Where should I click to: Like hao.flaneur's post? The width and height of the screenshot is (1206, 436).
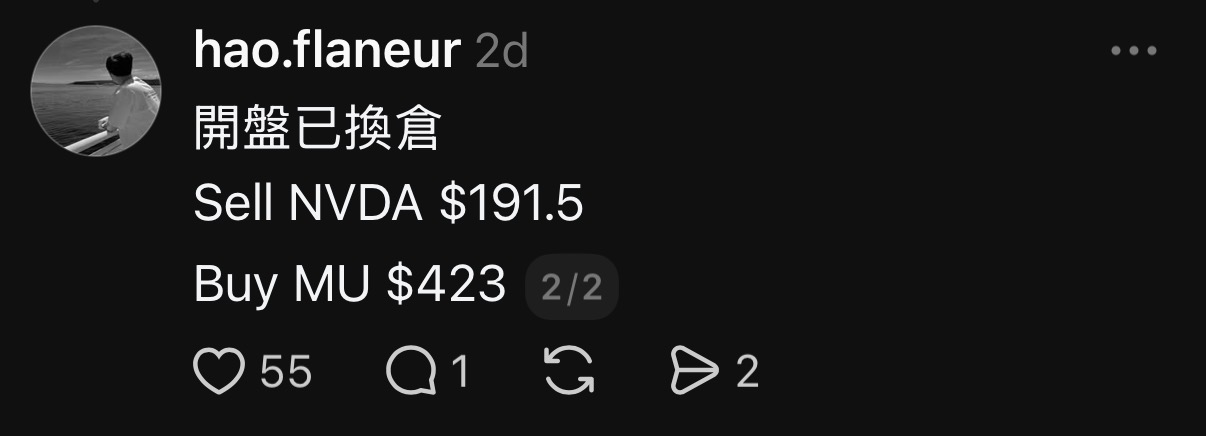pyautogui.click(x=219, y=372)
